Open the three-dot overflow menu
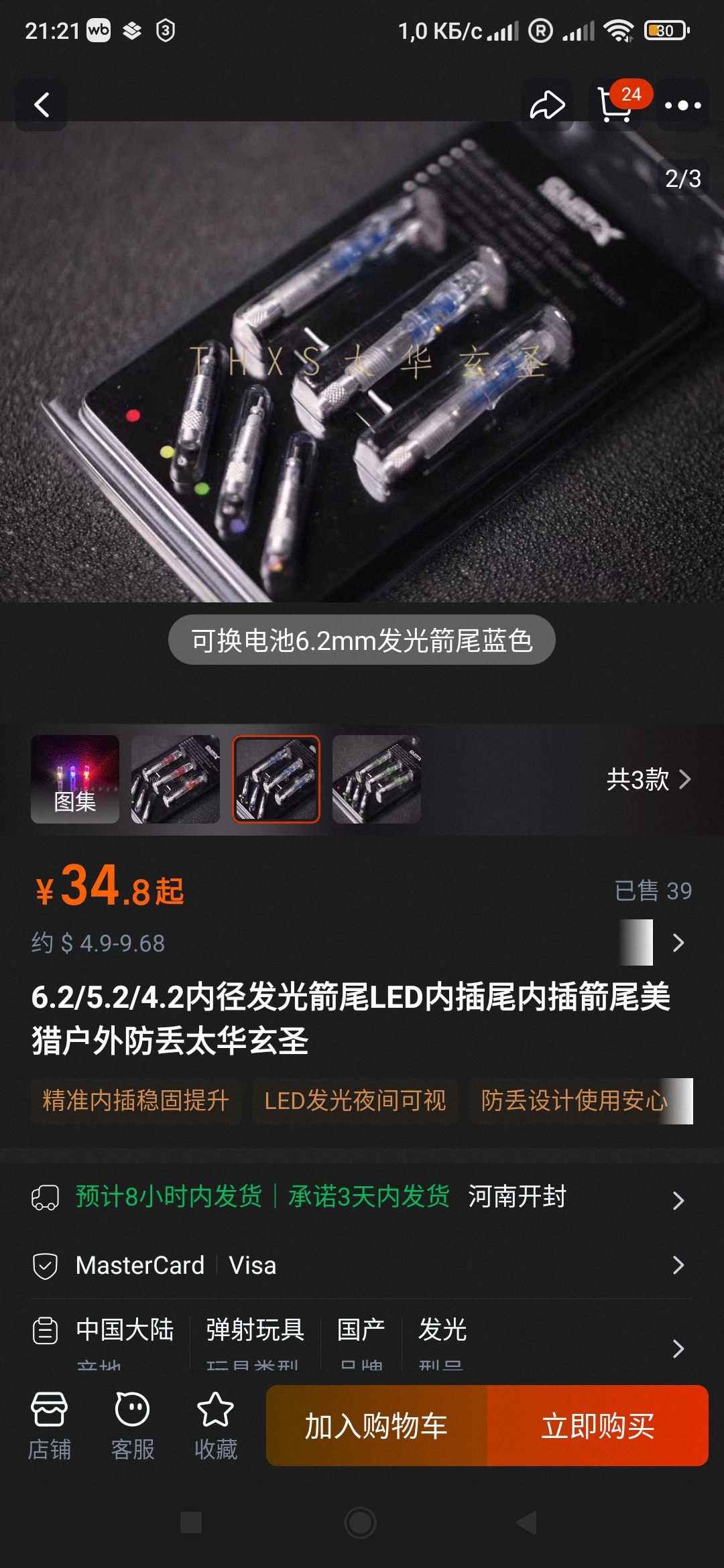The image size is (724, 1568). click(682, 105)
